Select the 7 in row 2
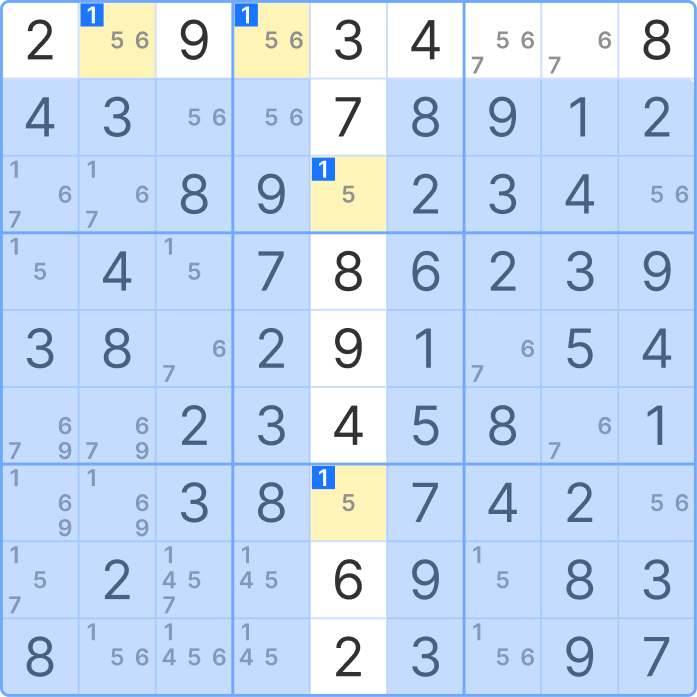697x697 pixels. point(348,118)
